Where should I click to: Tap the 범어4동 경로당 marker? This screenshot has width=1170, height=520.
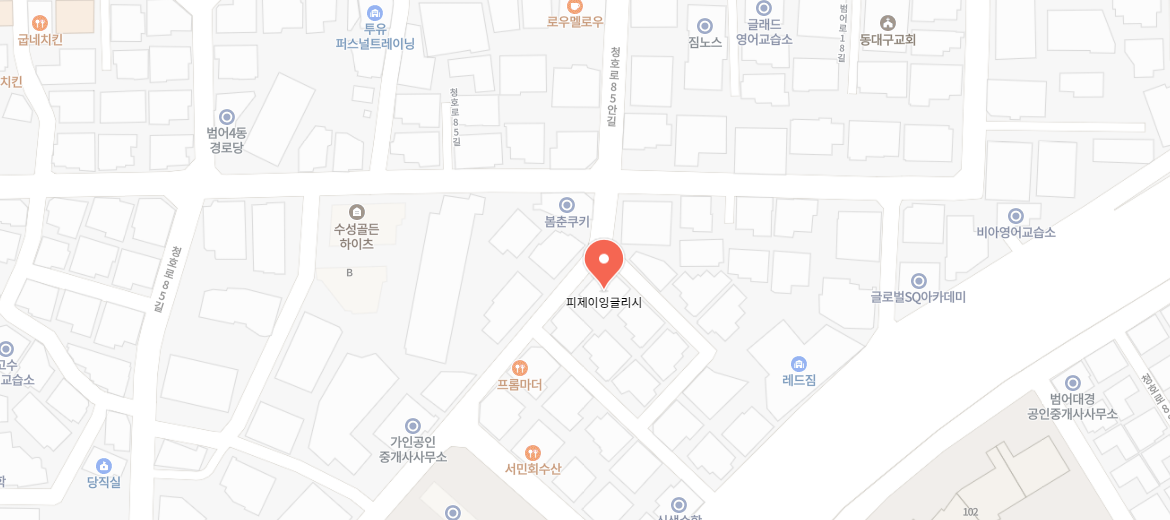227,117
